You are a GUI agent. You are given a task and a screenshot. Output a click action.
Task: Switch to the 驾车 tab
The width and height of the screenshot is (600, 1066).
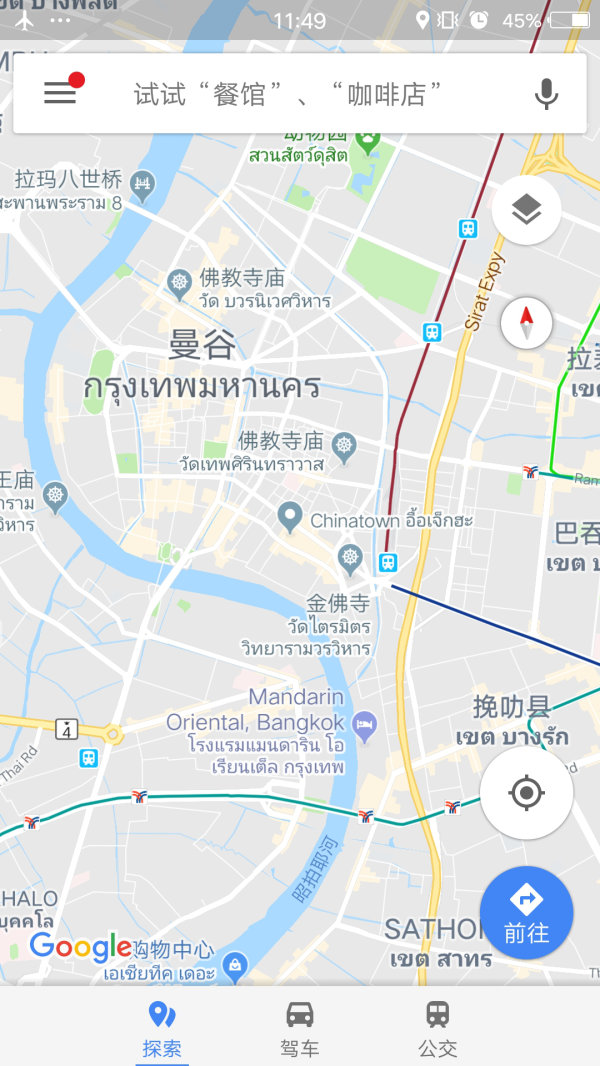point(300,1028)
